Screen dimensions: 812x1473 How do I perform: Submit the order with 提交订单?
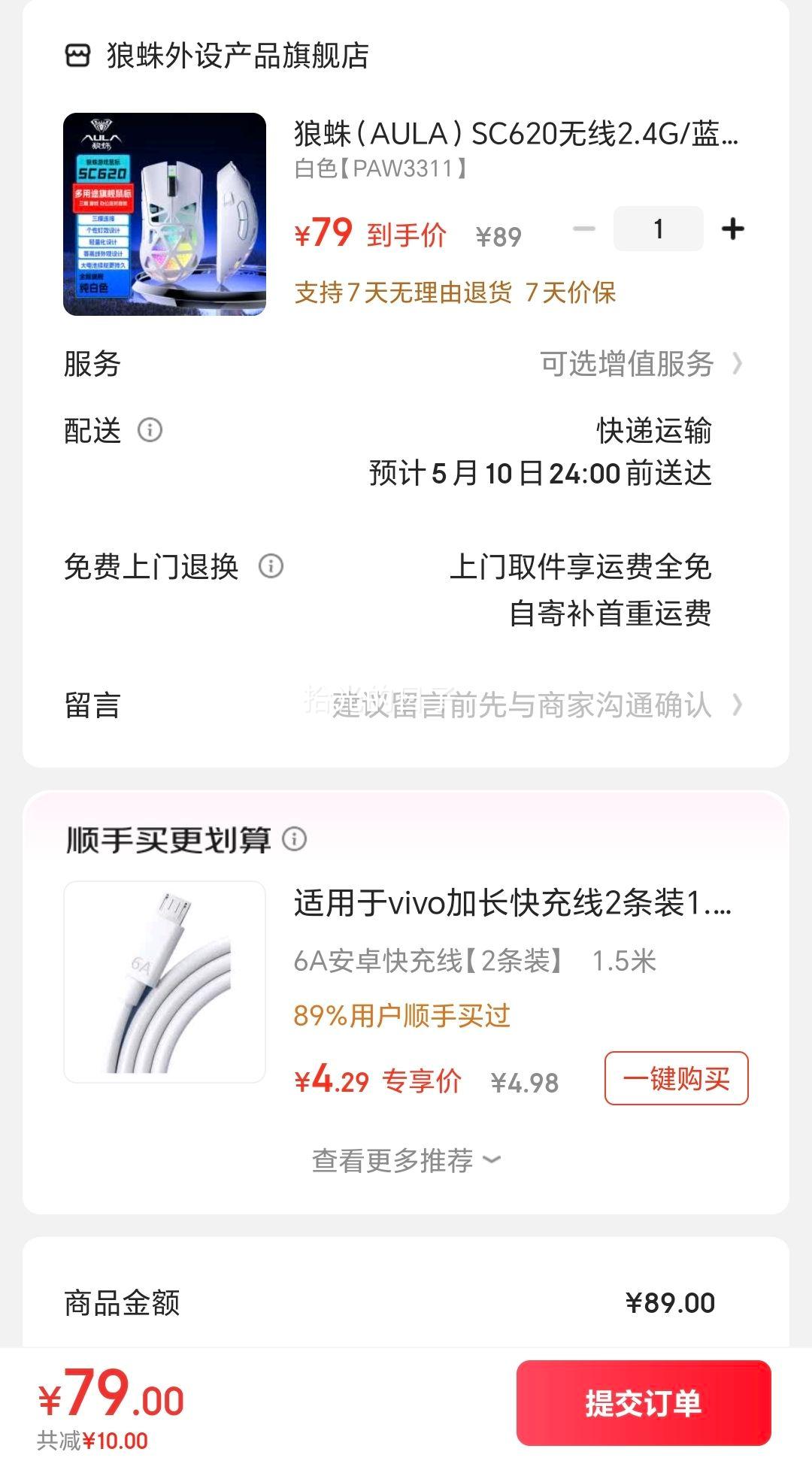coord(644,1403)
